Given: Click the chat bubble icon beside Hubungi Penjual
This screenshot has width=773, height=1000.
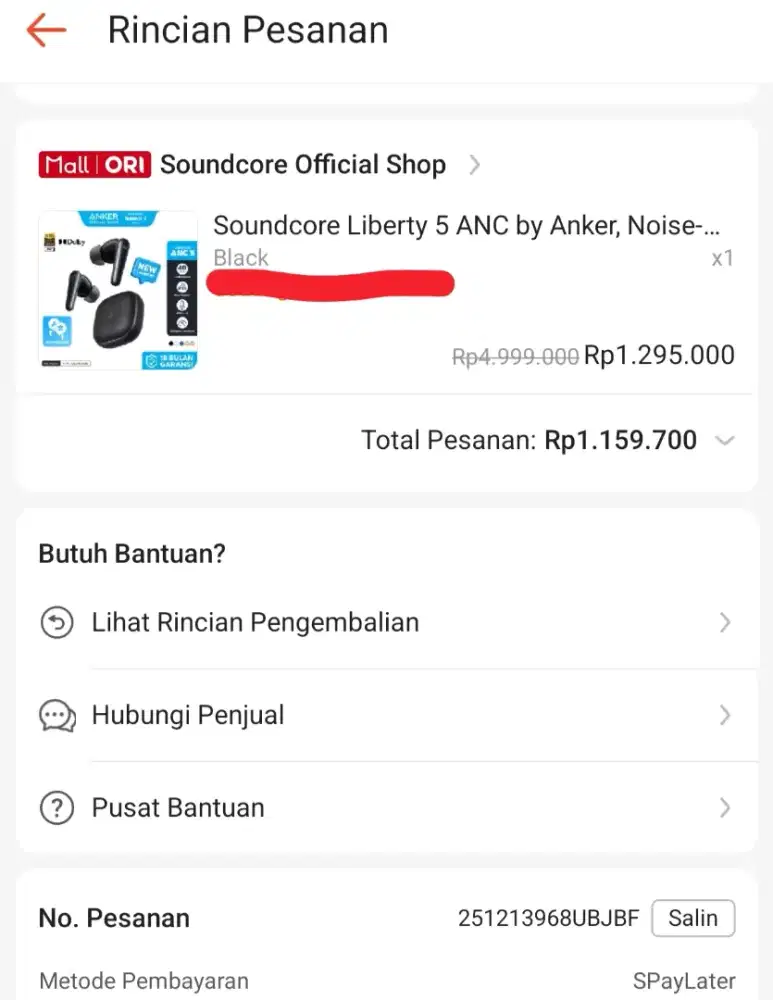Looking at the screenshot, I should pyautogui.click(x=56, y=715).
